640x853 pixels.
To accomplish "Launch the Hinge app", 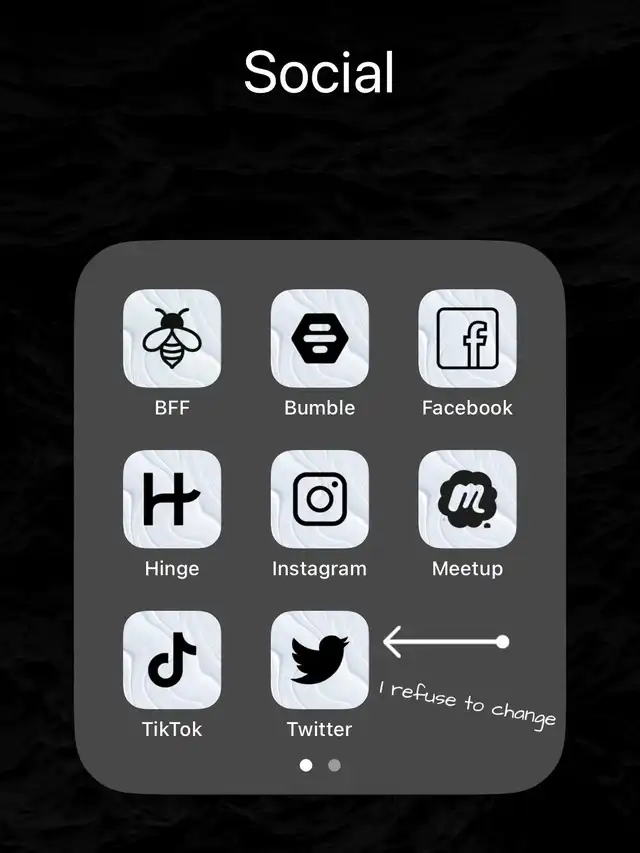I will (x=172, y=500).
